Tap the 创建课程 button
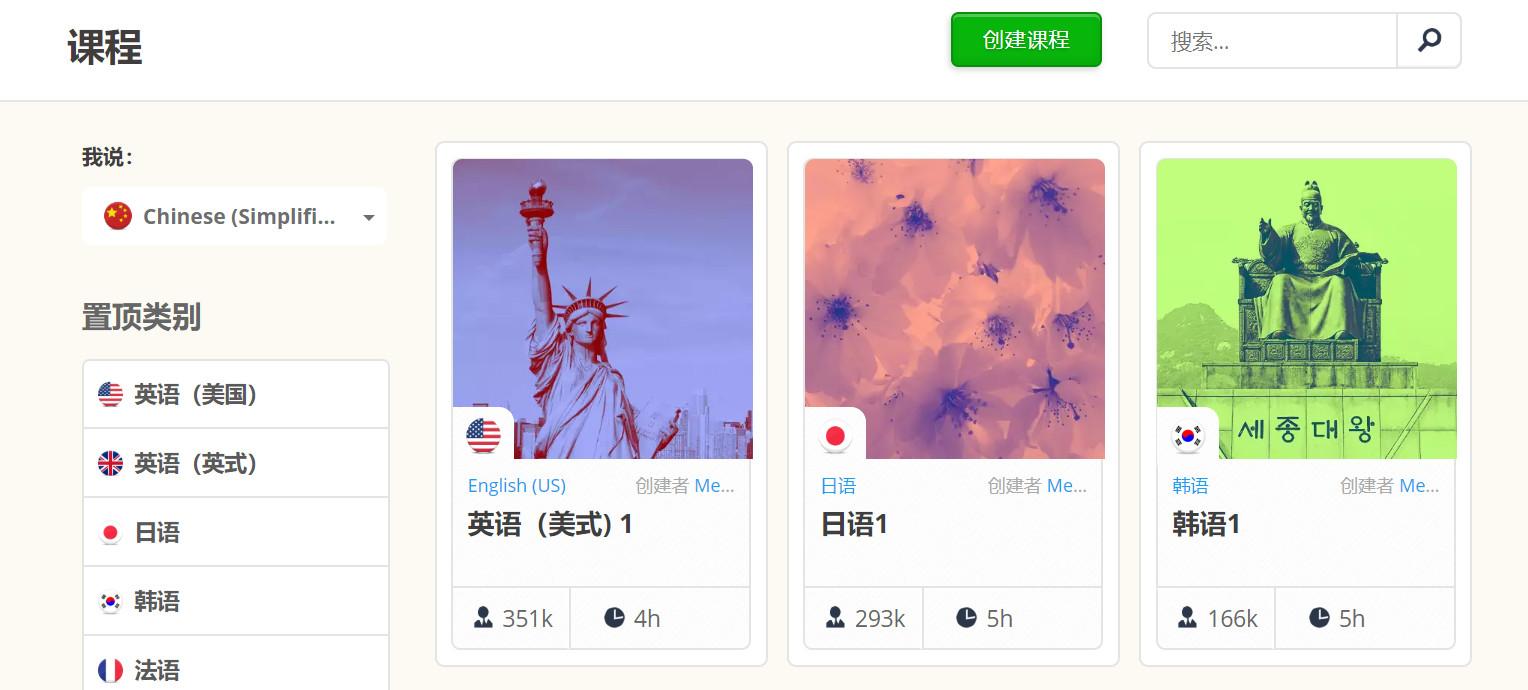 click(1026, 40)
